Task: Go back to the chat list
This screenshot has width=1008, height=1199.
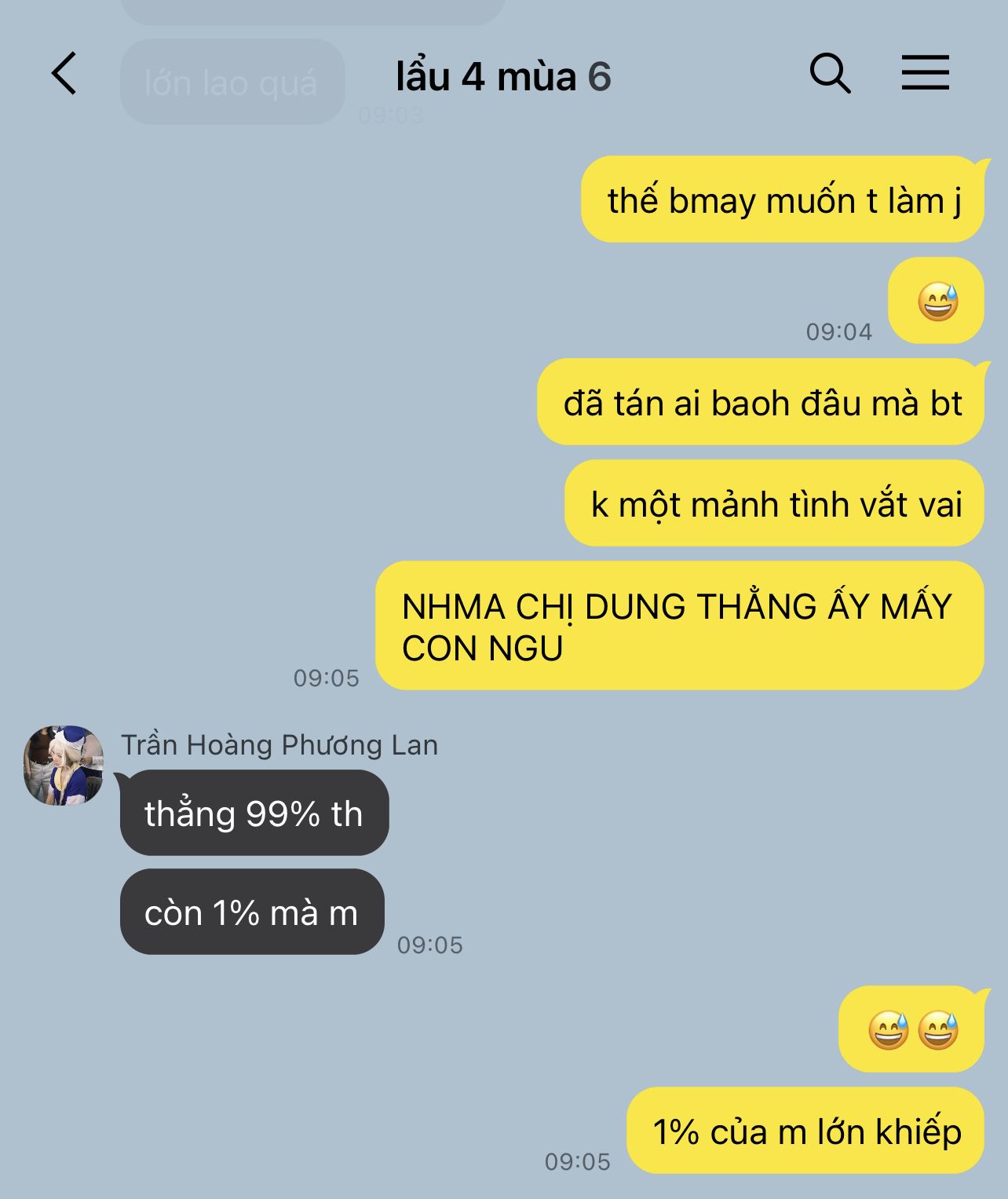Action: (x=64, y=74)
